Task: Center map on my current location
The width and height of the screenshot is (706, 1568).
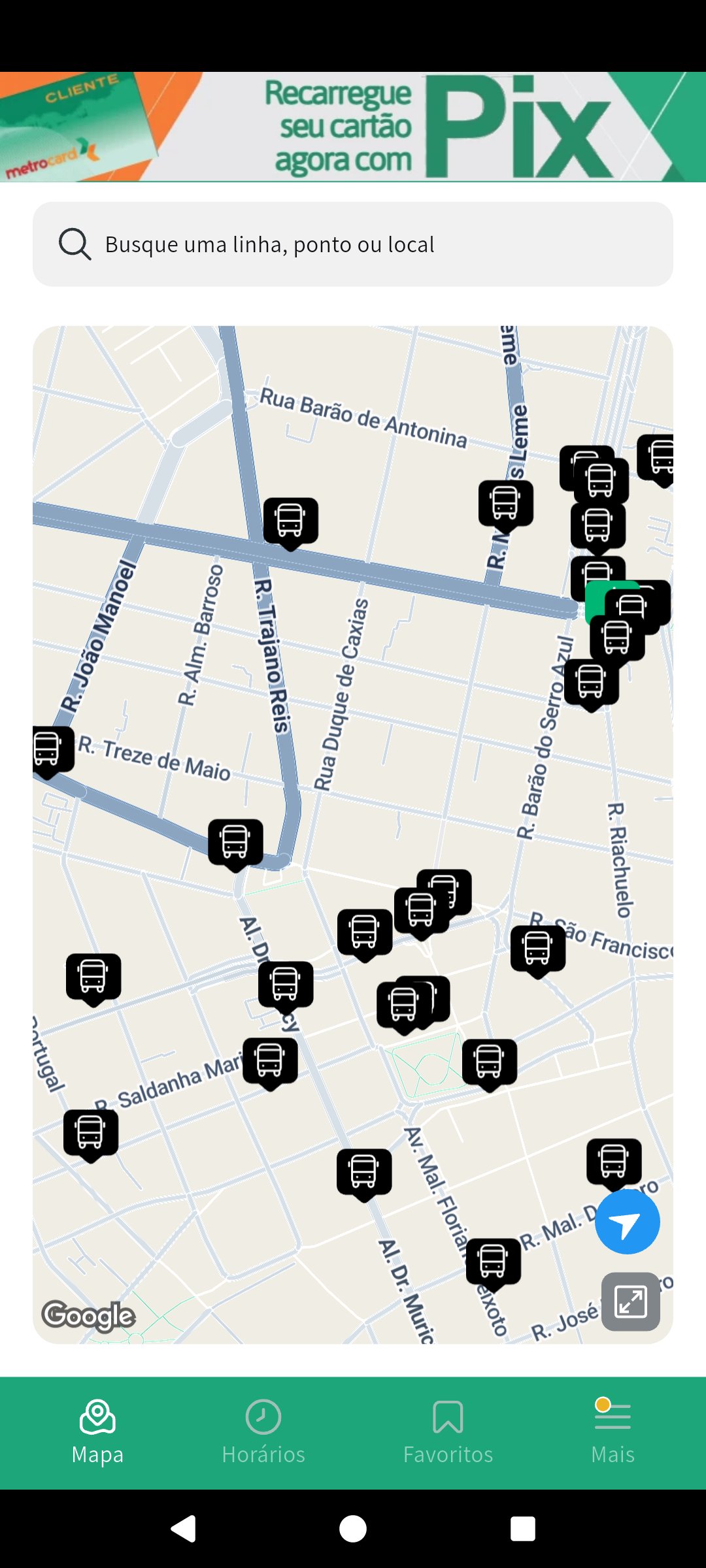Action: [x=627, y=1221]
